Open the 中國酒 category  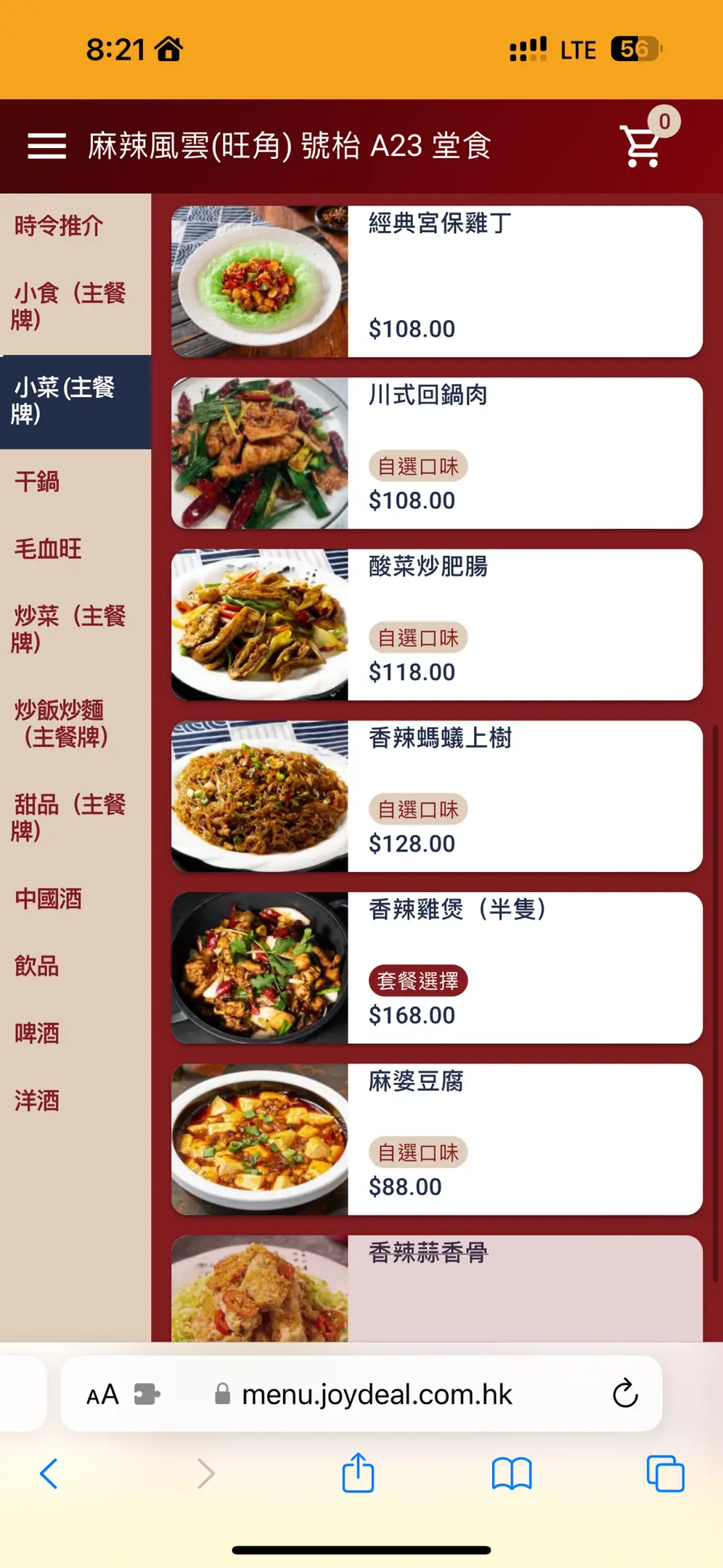pos(49,899)
